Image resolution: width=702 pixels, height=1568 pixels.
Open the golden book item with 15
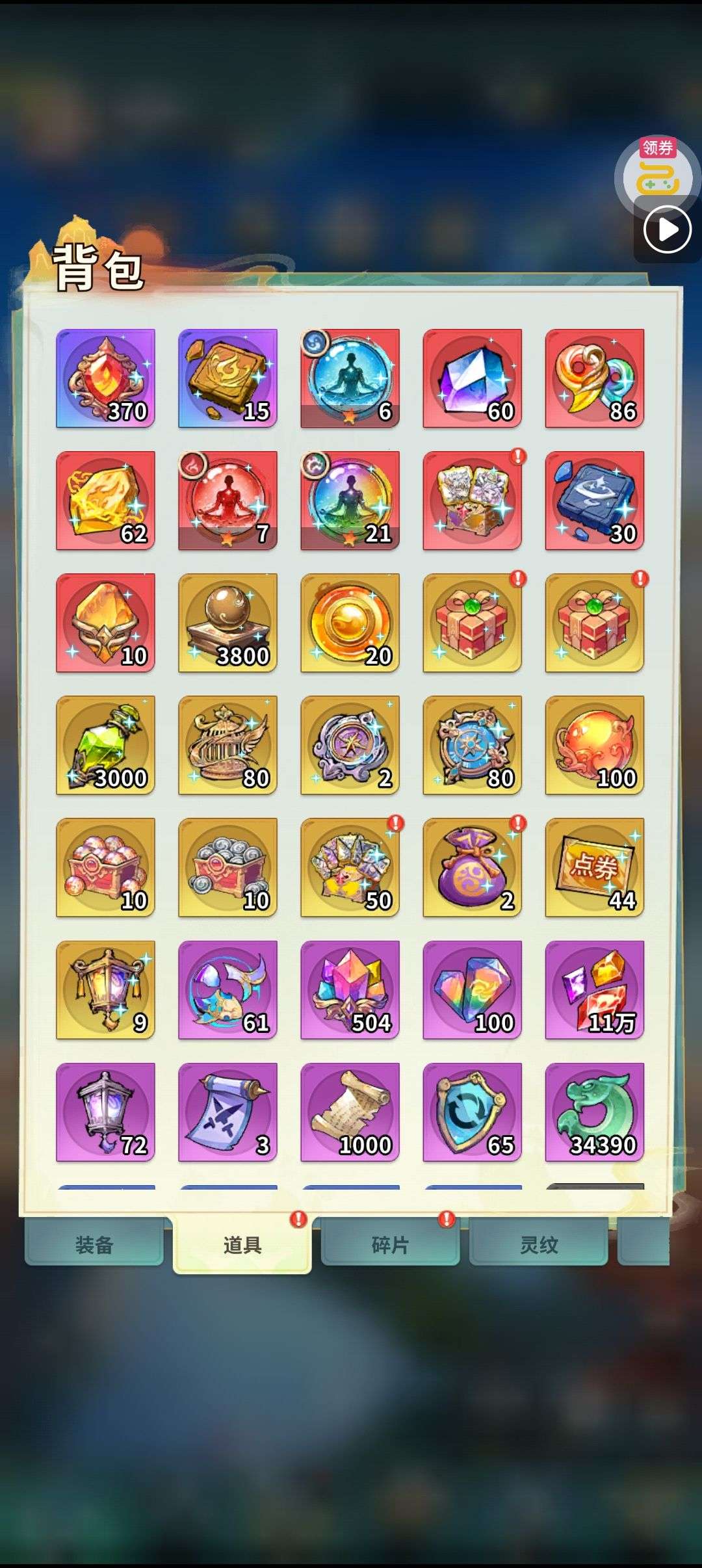(x=227, y=378)
